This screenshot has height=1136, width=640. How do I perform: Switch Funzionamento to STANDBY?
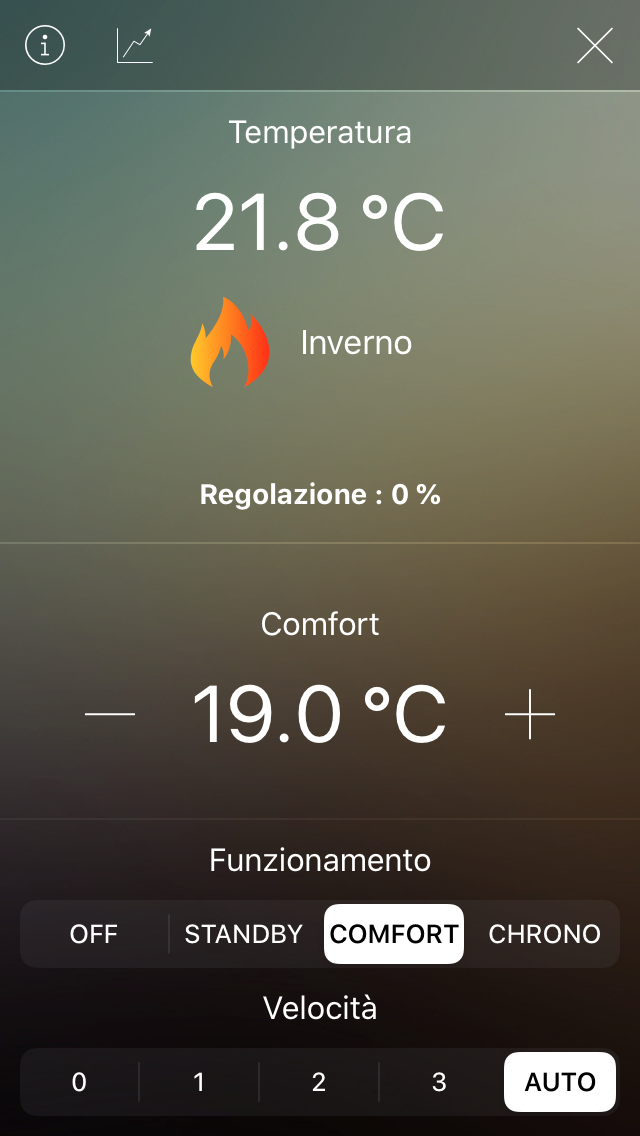tap(244, 934)
